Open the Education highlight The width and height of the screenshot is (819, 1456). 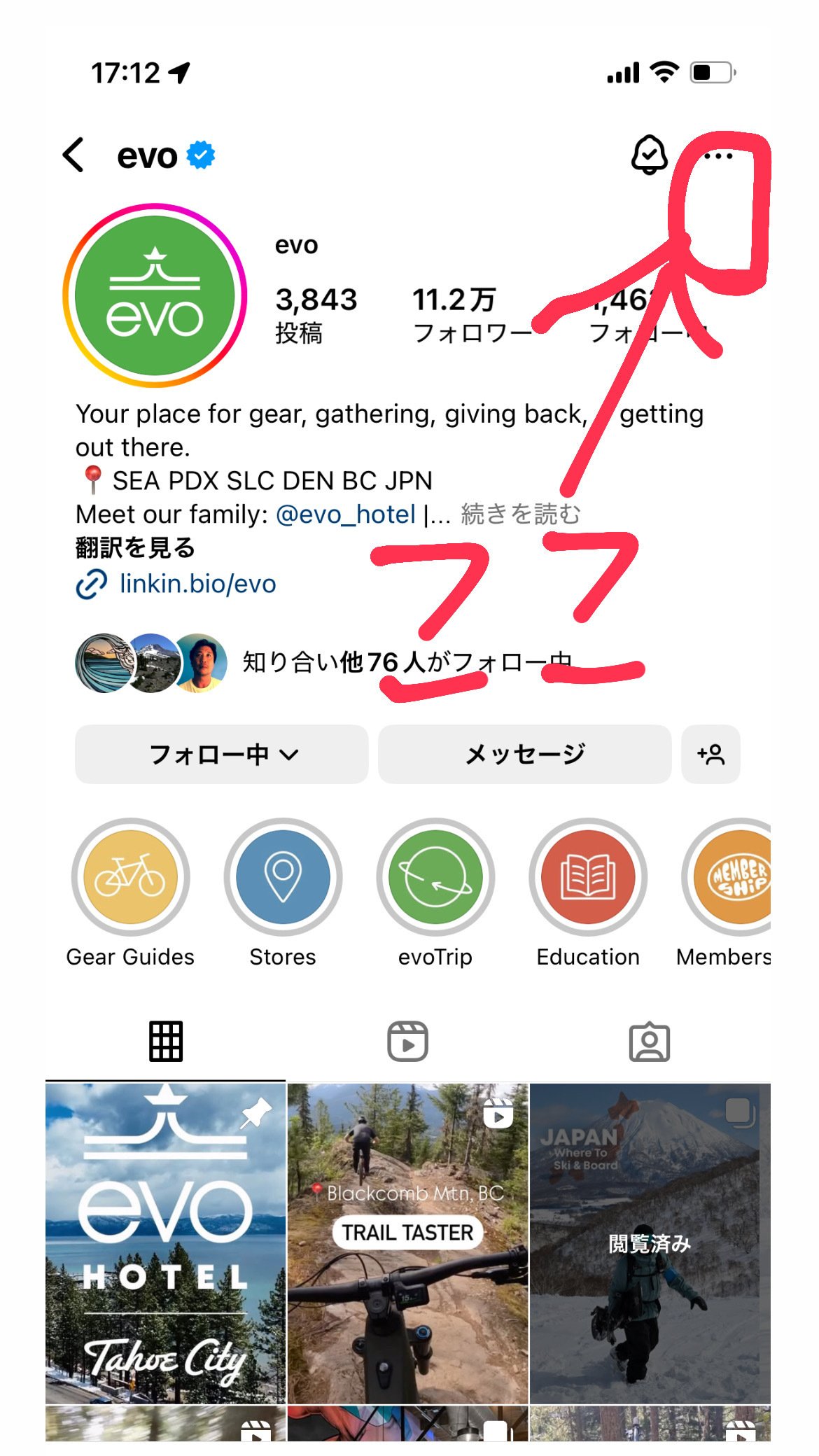[588, 877]
